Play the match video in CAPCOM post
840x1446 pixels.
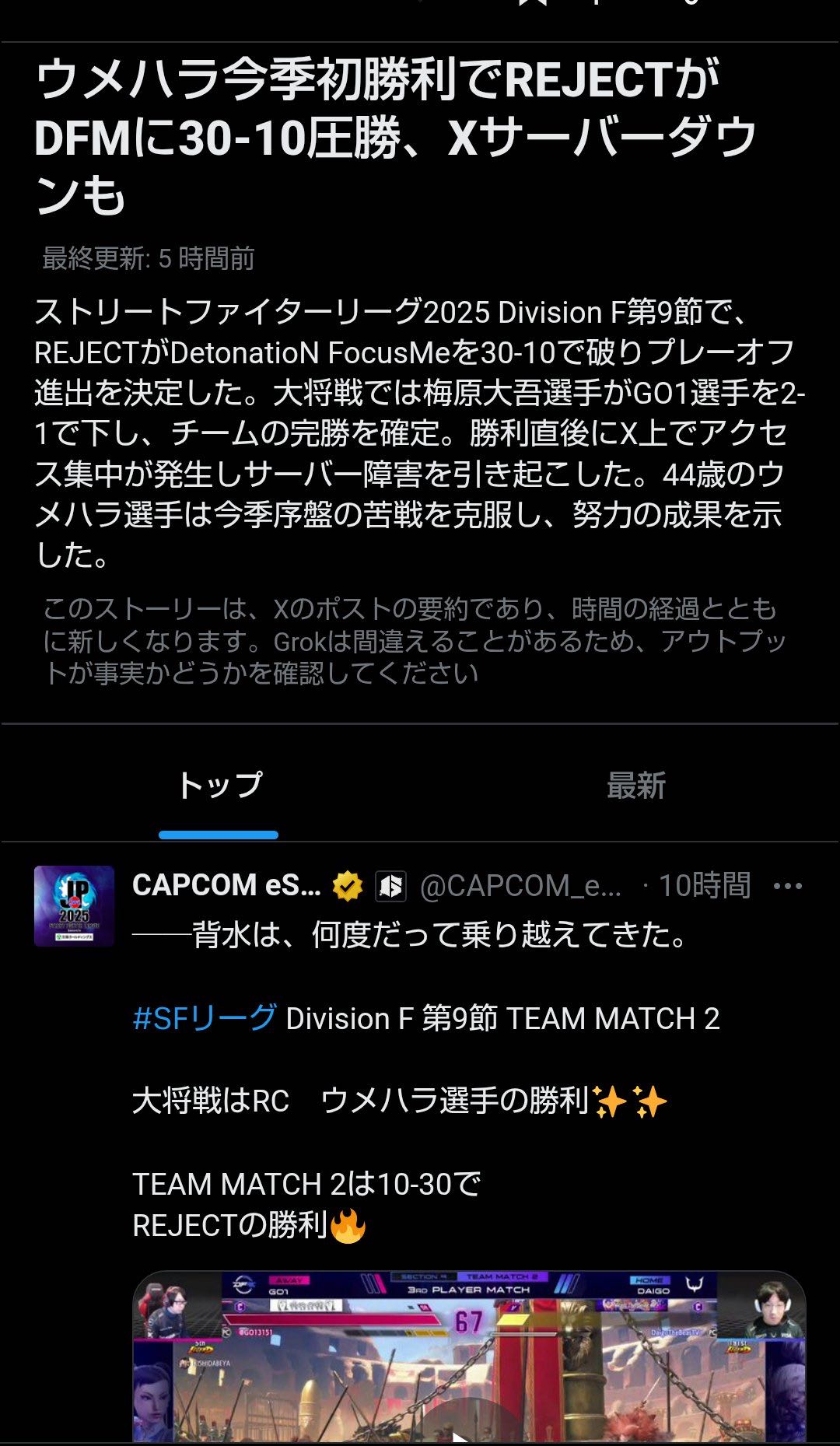point(469,1357)
